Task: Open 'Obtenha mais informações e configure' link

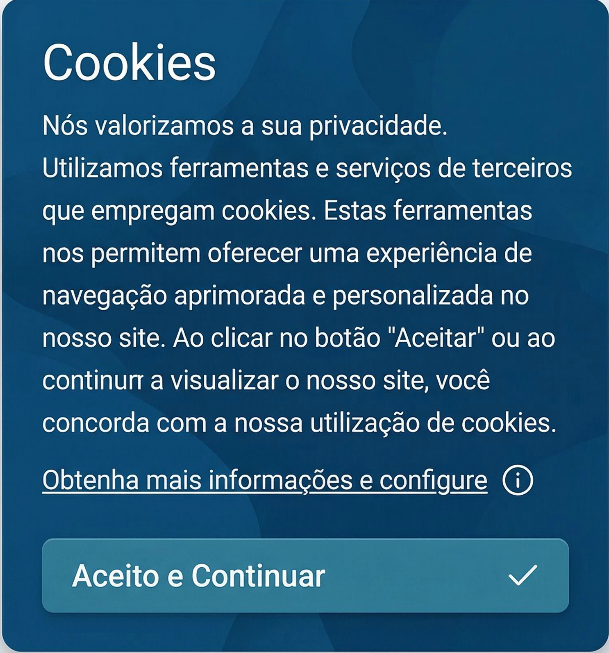Action: 264,481
